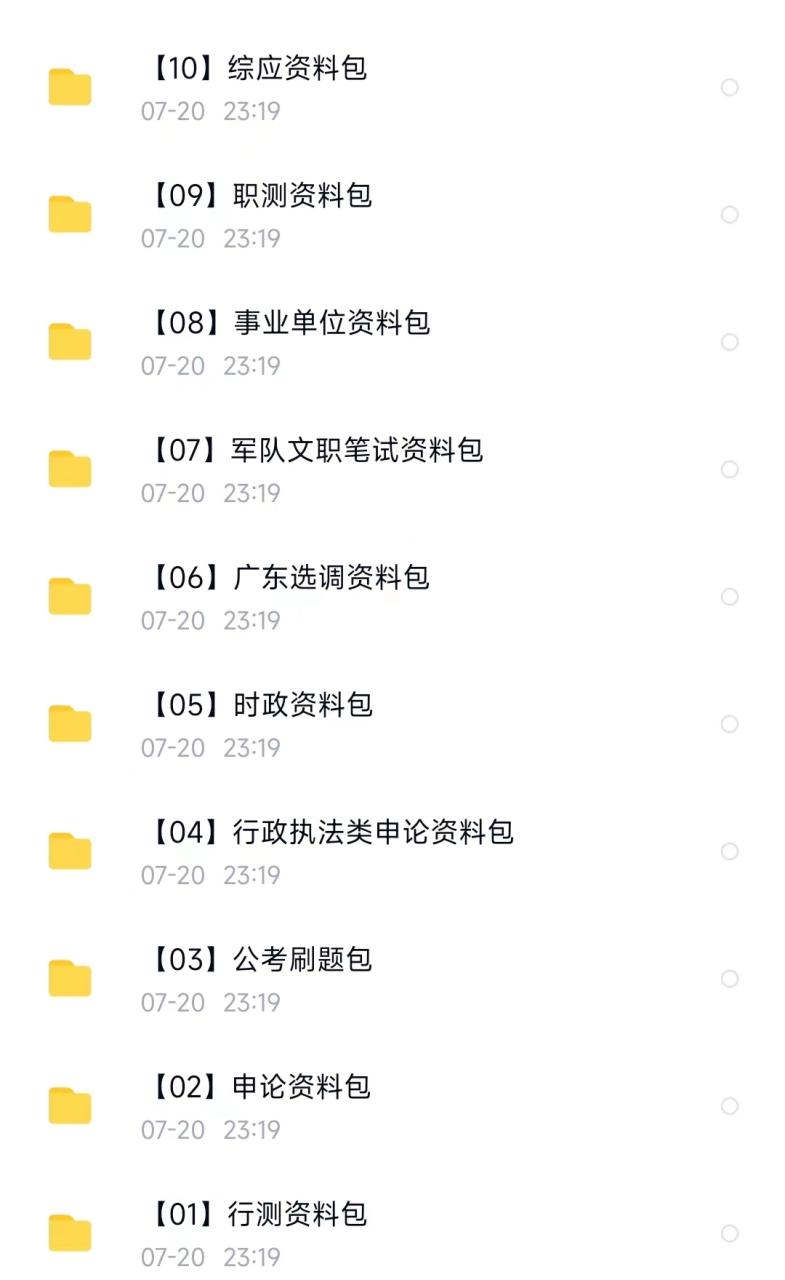Open the 【08】事业单位资料包 folder
The width and height of the screenshot is (785, 1280).
click(x=289, y=323)
